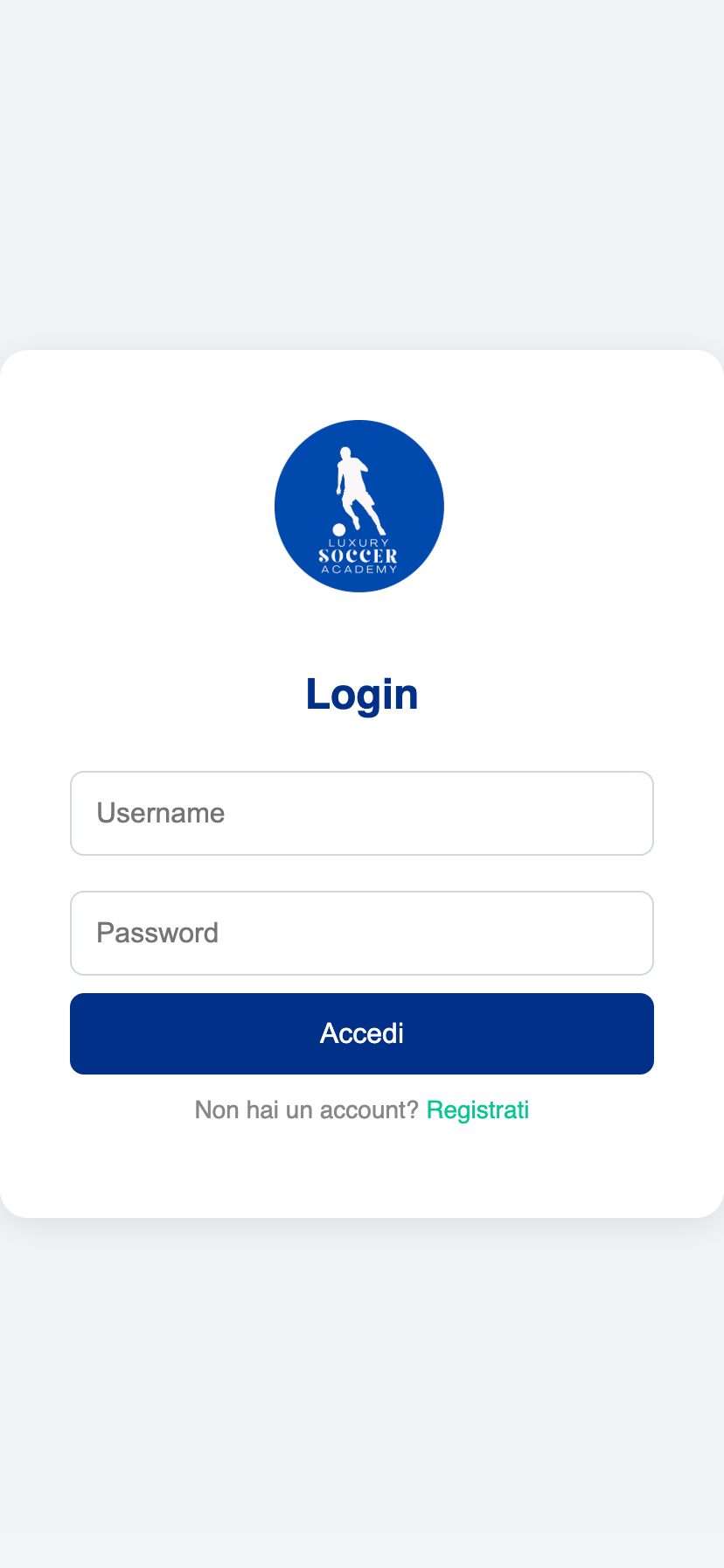Open the Registrati sign-up link
Viewport: 724px width, 1568px height.
click(477, 1109)
